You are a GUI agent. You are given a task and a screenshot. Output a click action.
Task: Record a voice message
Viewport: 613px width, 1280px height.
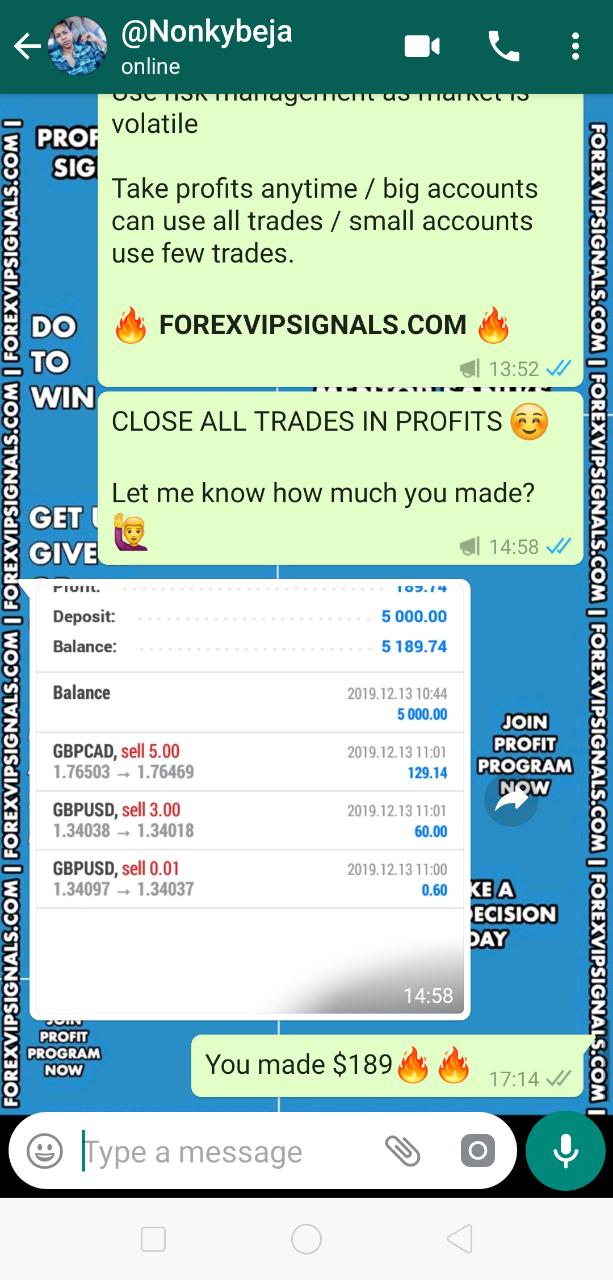[x=565, y=1151]
